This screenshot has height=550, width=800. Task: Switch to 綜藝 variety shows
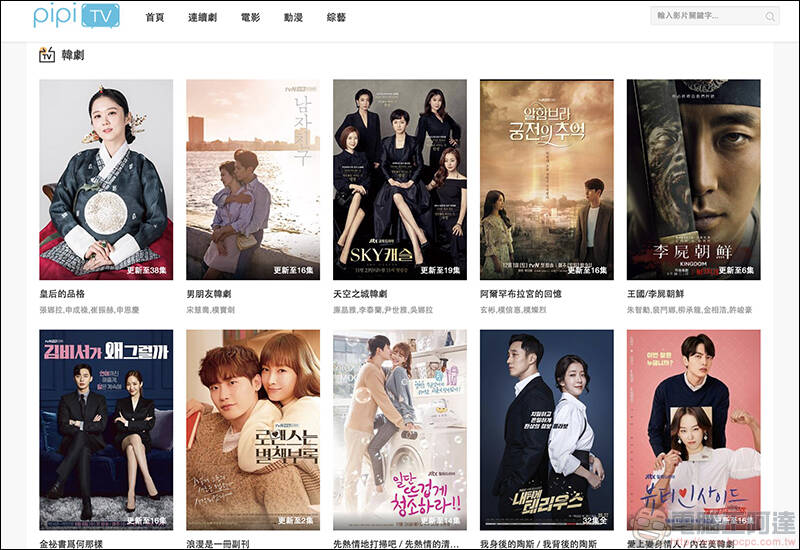pyautogui.click(x=337, y=18)
